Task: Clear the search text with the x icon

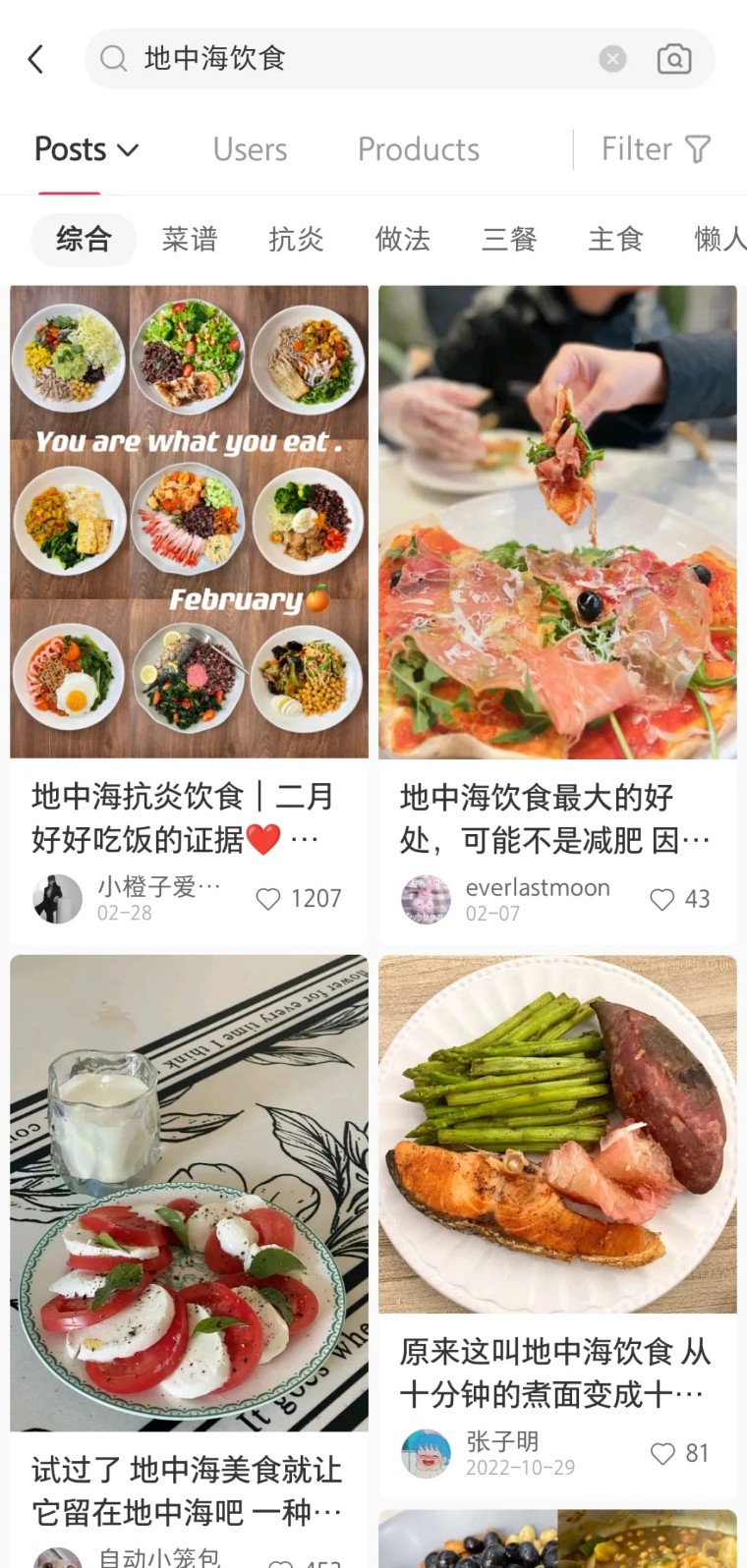Action: [613, 59]
